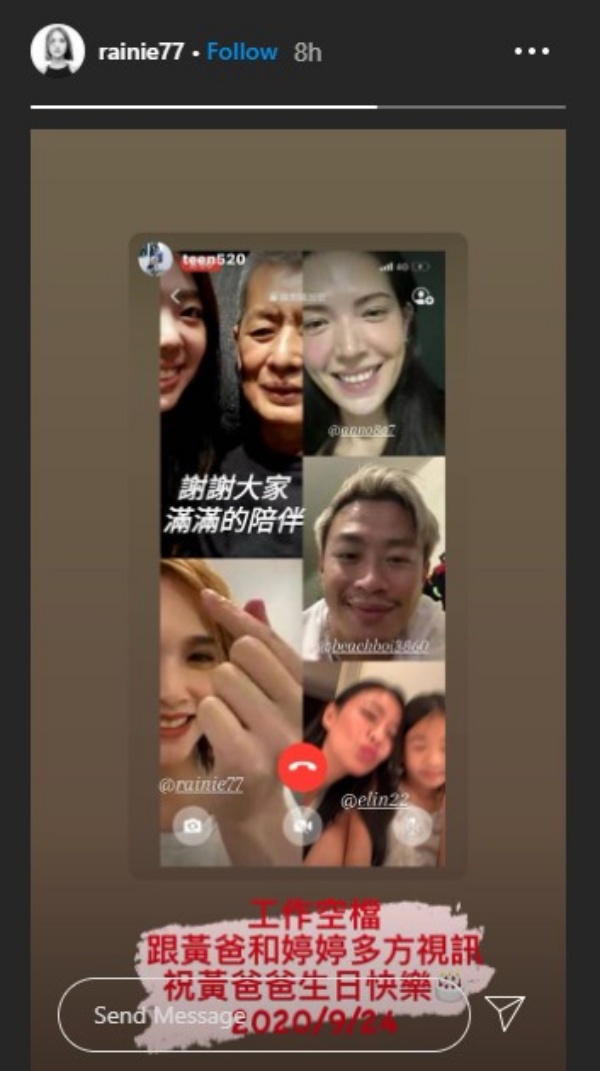The width and height of the screenshot is (600, 1071).
Task: Open rainie77's profile picture
Action: pyautogui.click(x=57, y=51)
